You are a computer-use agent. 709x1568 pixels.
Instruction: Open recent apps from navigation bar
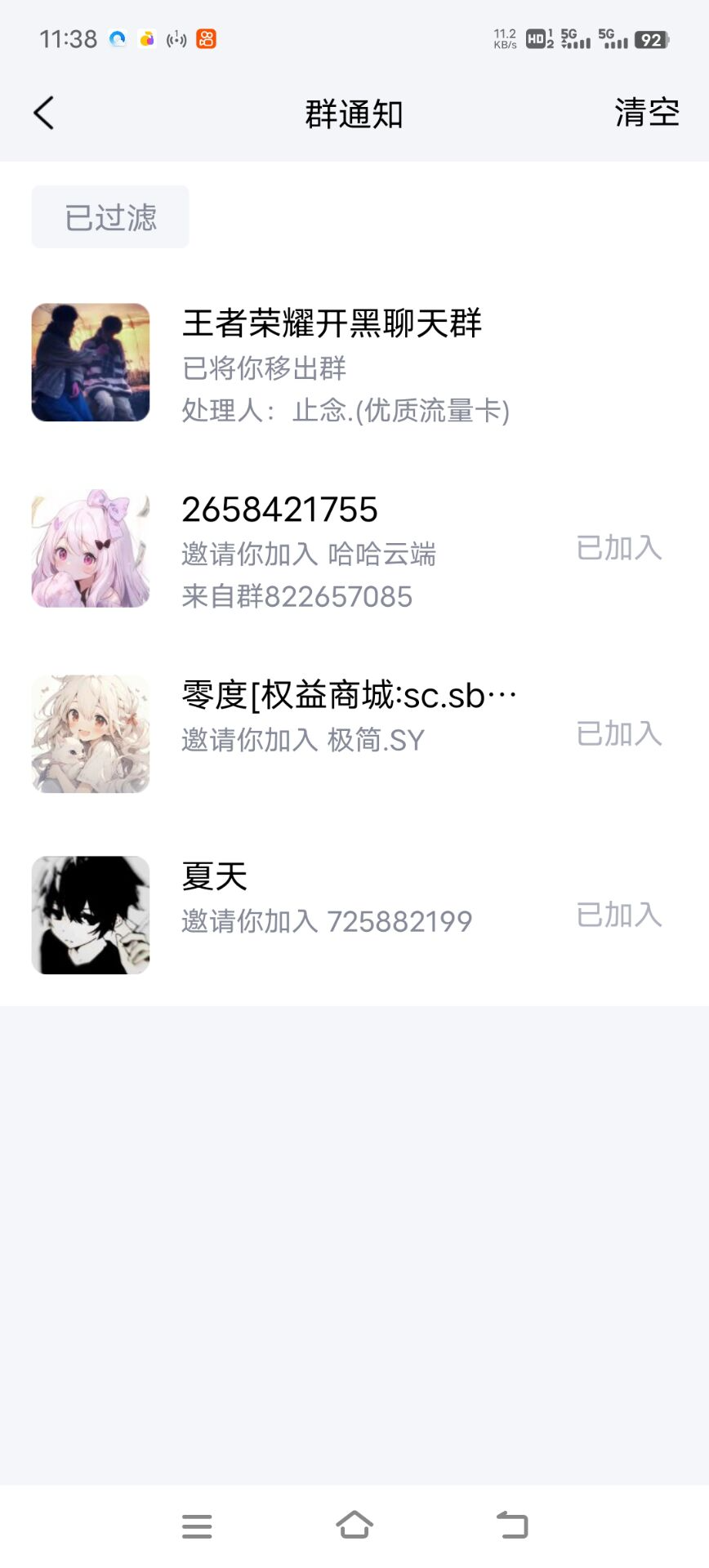tap(197, 1526)
